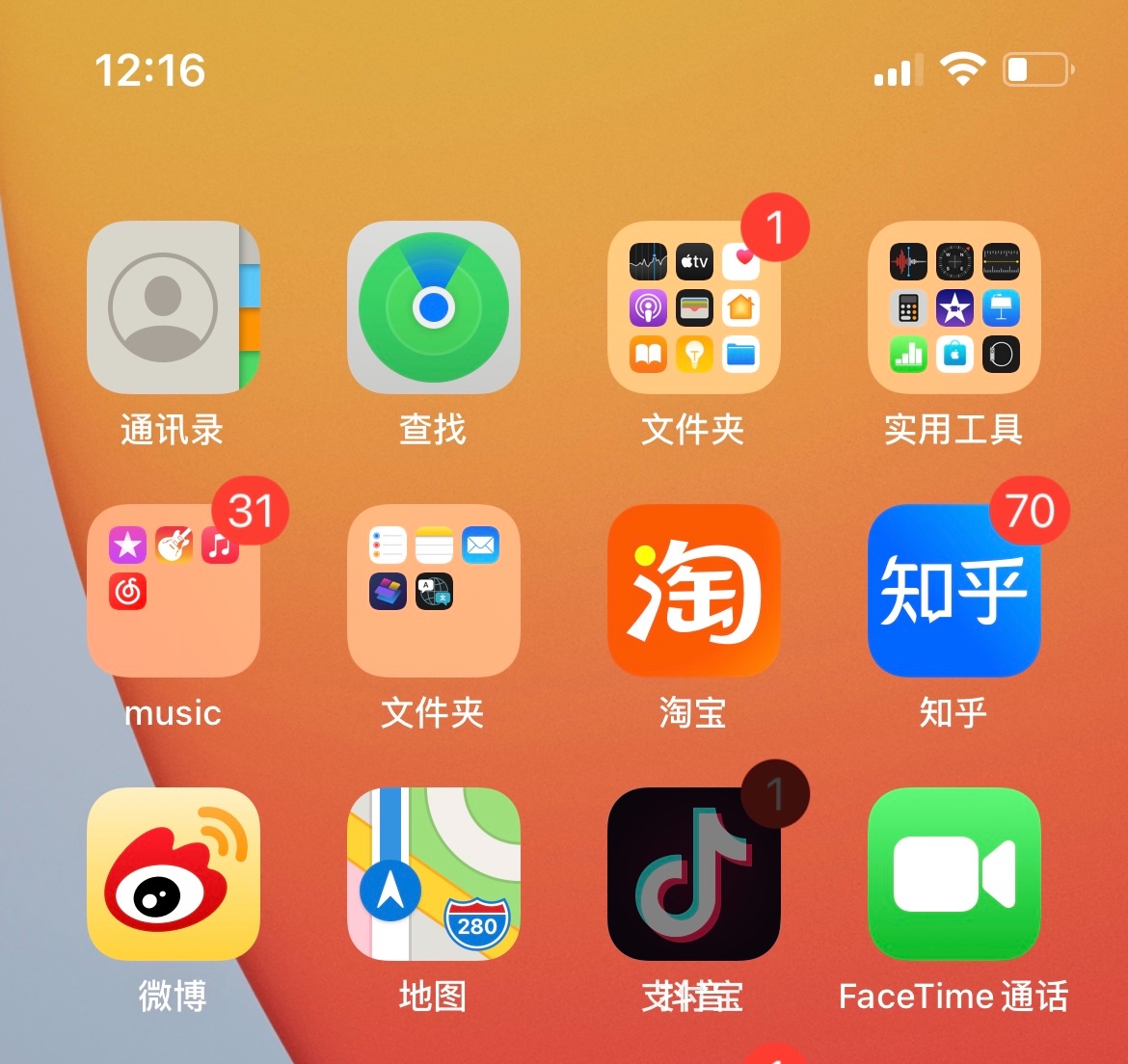The image size is (1128, 1064).
Task: Open the 知乎 Zhihu app
Action: tap(954, 591)
